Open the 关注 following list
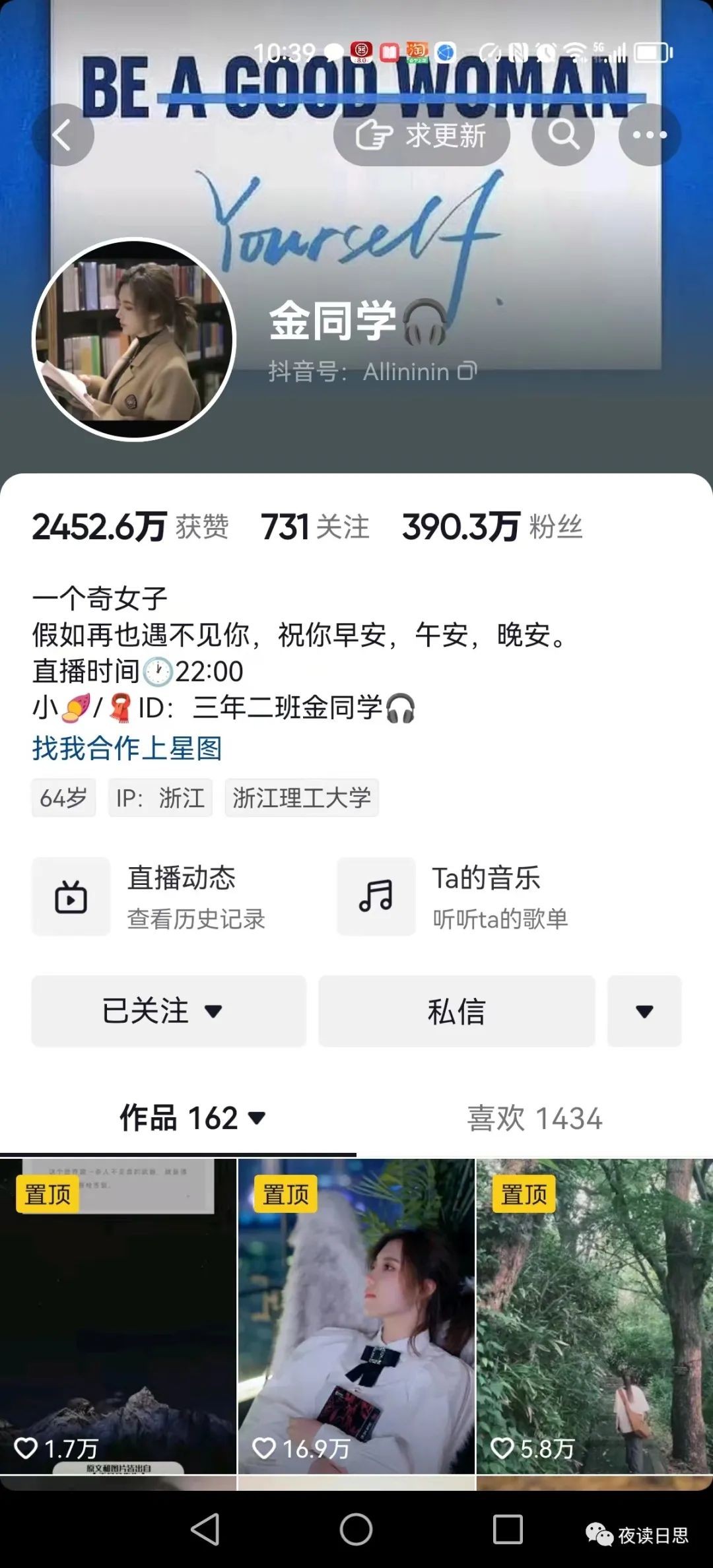713x1568 pixels. click(315, 527)
